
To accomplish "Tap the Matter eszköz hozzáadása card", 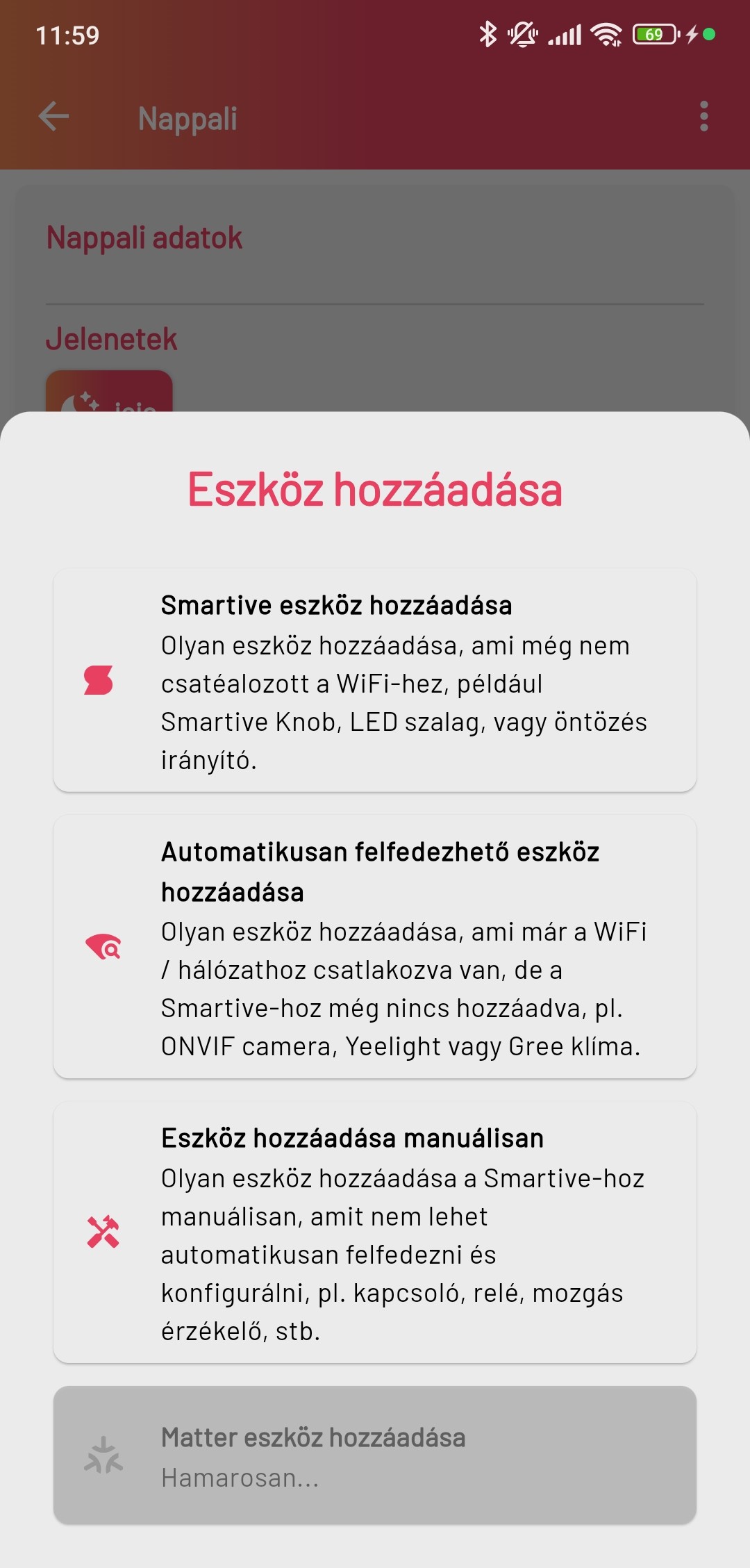I will 375,1455.
